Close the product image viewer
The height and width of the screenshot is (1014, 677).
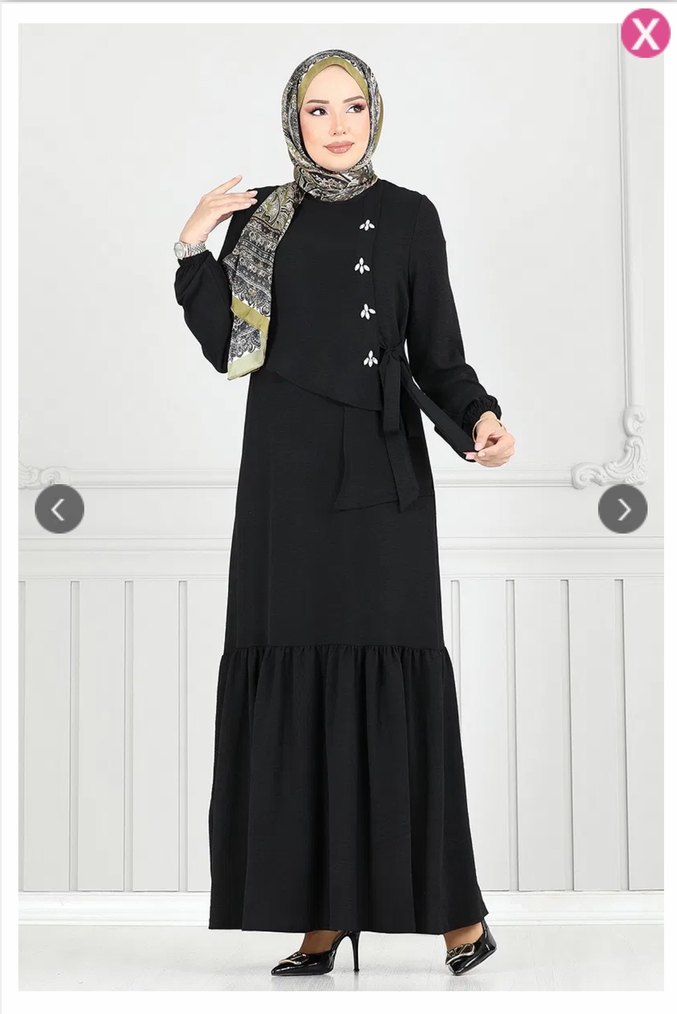(x=645, y=33)
